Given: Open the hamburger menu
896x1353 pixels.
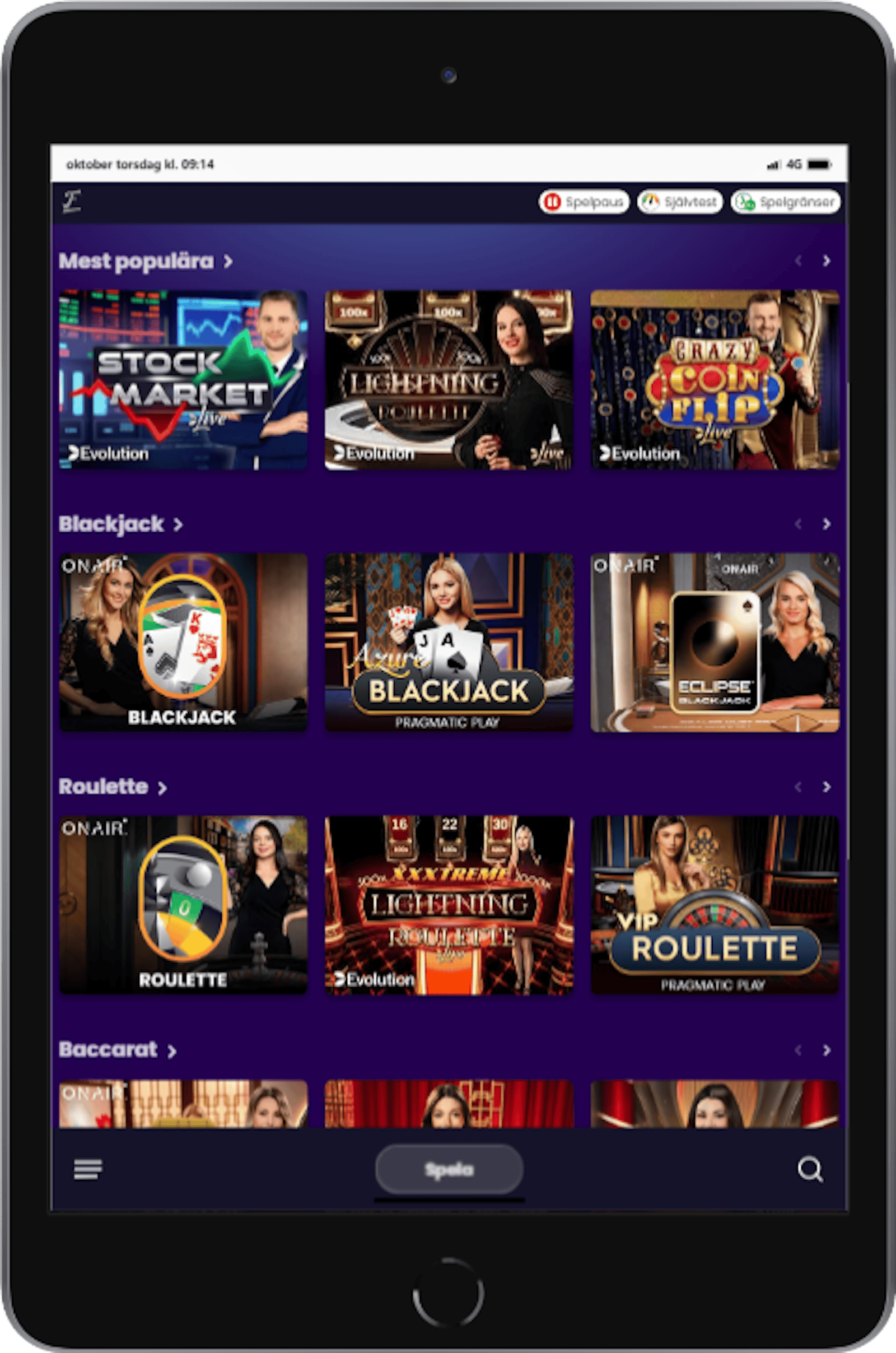Looking at the screenshot, I should [88, 1169].
